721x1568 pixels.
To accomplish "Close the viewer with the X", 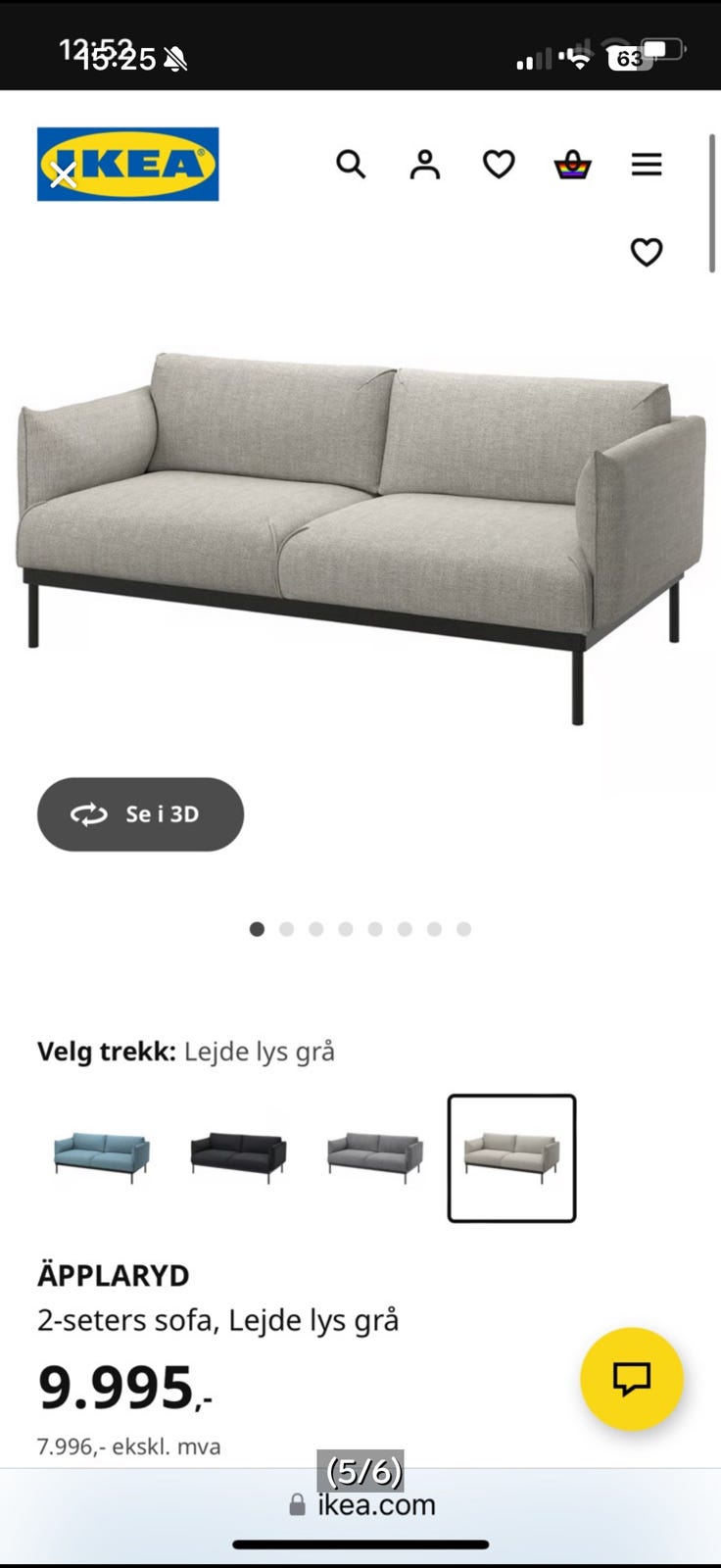I will click(x=64, y=175).
